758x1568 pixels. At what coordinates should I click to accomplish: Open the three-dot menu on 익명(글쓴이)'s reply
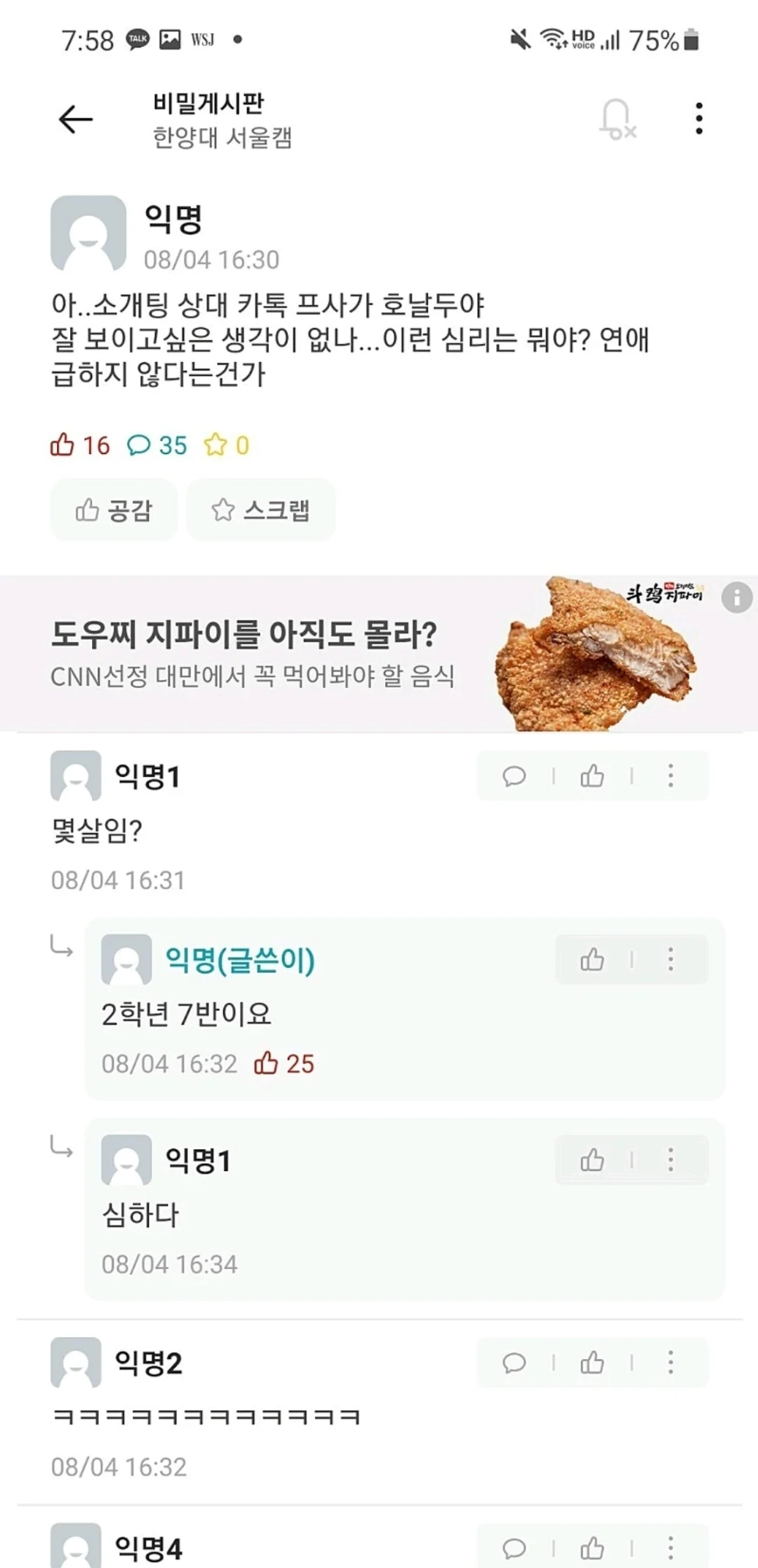point(669,960)
